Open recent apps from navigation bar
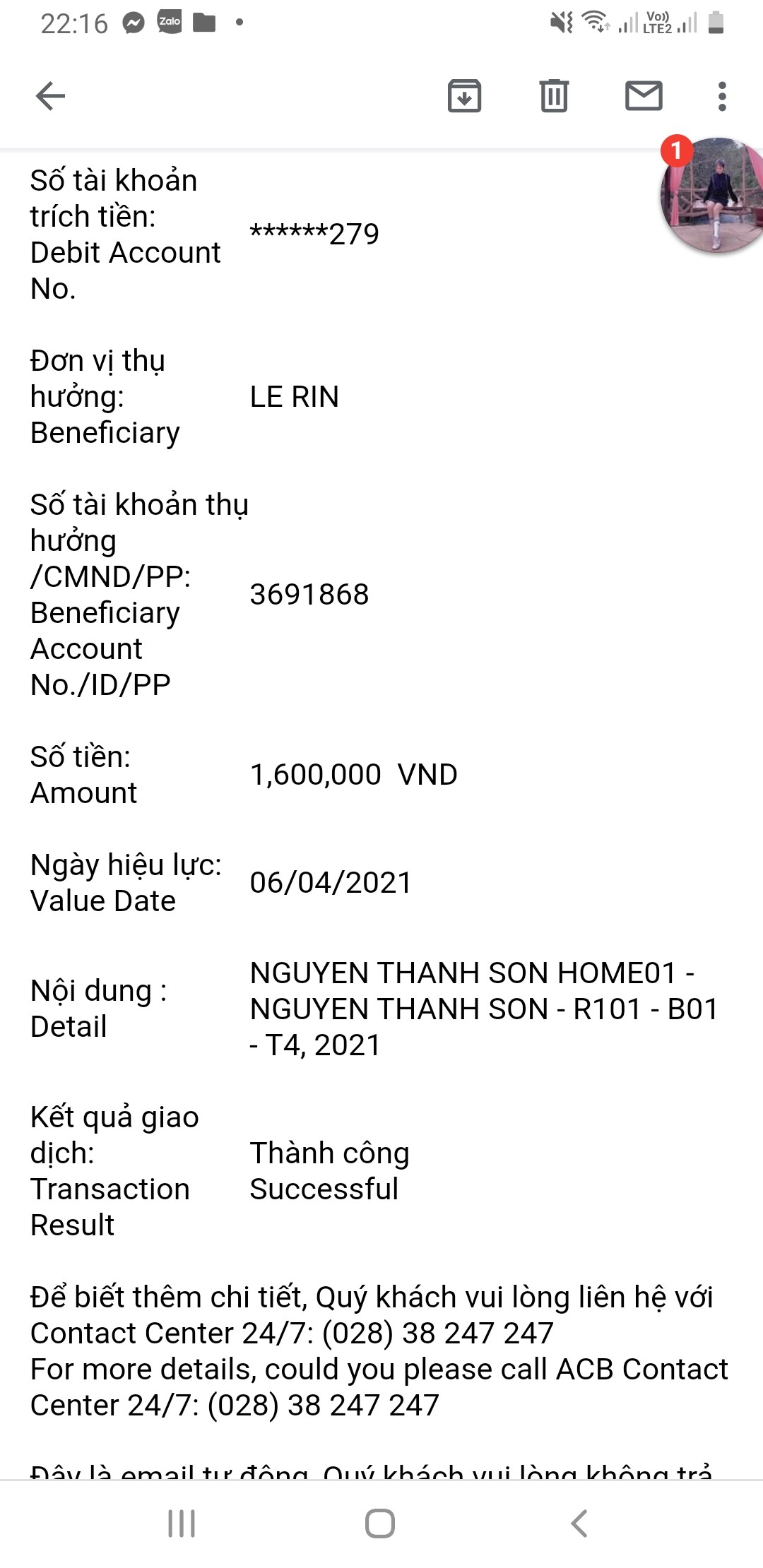This screenshot has width=763, height=1568. click(182, 1524)
